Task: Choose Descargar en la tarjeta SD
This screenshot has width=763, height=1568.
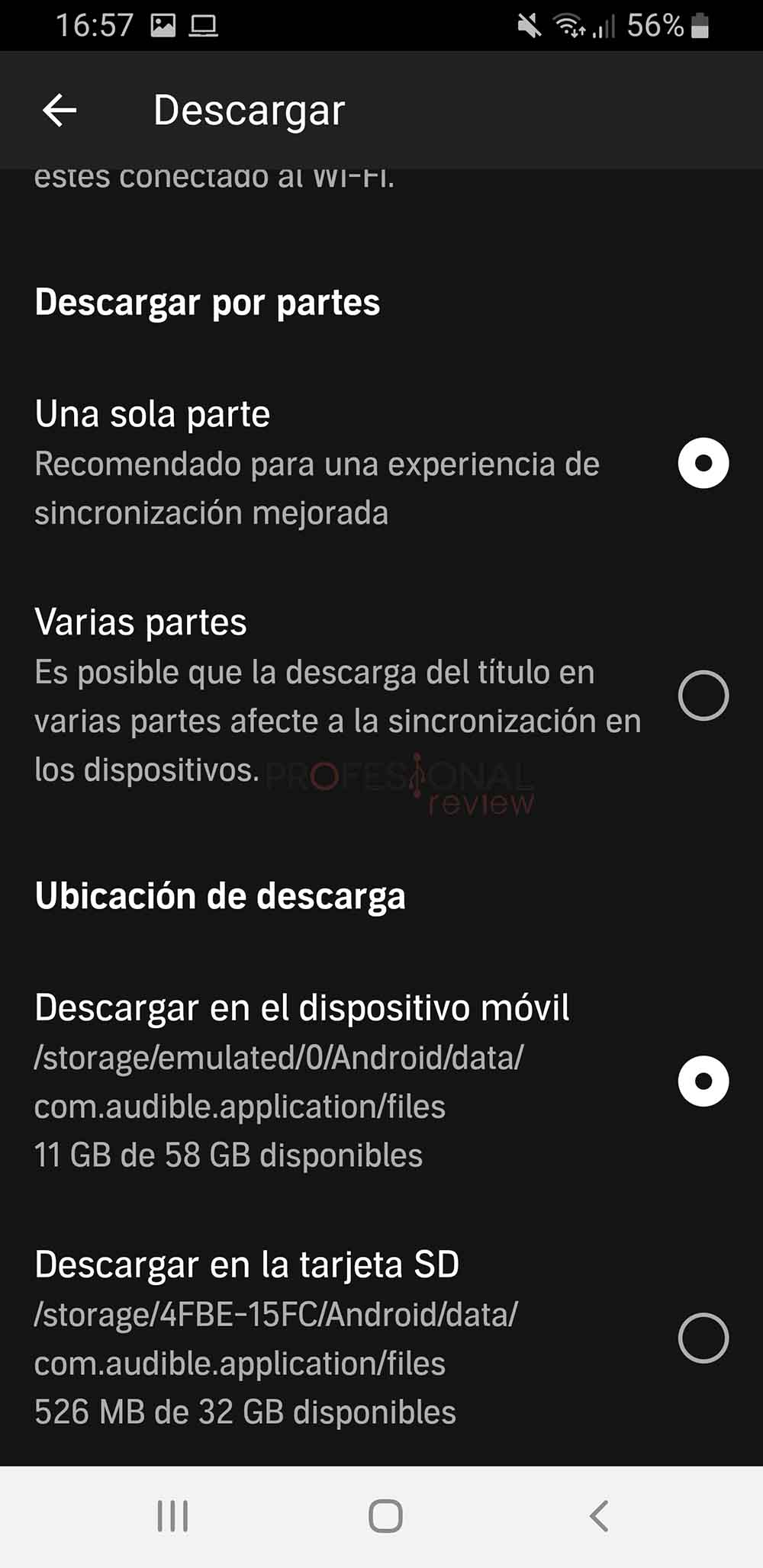Action: pyautogui.click(x=381, y=1338)
